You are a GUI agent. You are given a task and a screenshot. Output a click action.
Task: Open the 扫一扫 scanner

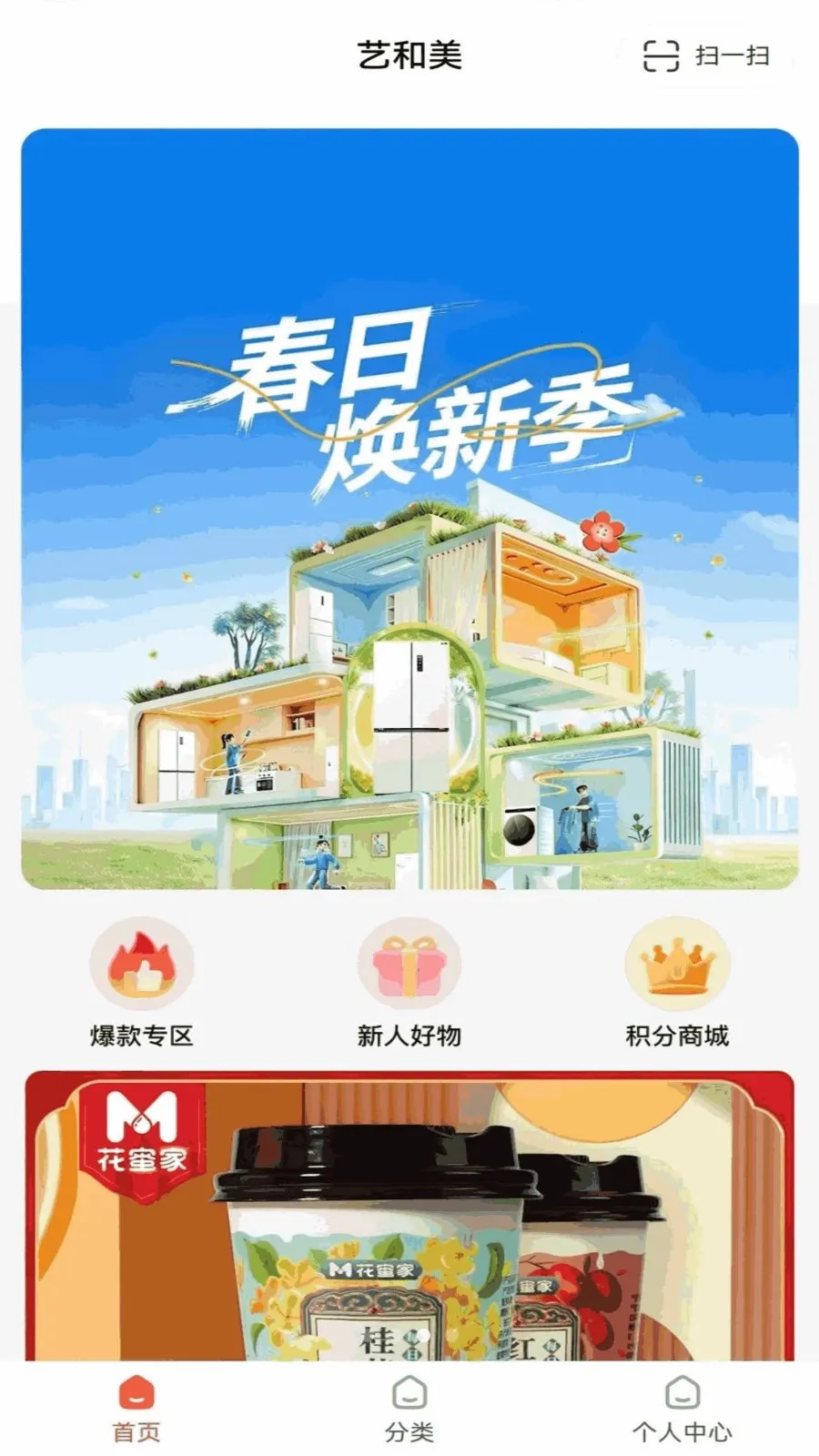click(x=706, y=56)
